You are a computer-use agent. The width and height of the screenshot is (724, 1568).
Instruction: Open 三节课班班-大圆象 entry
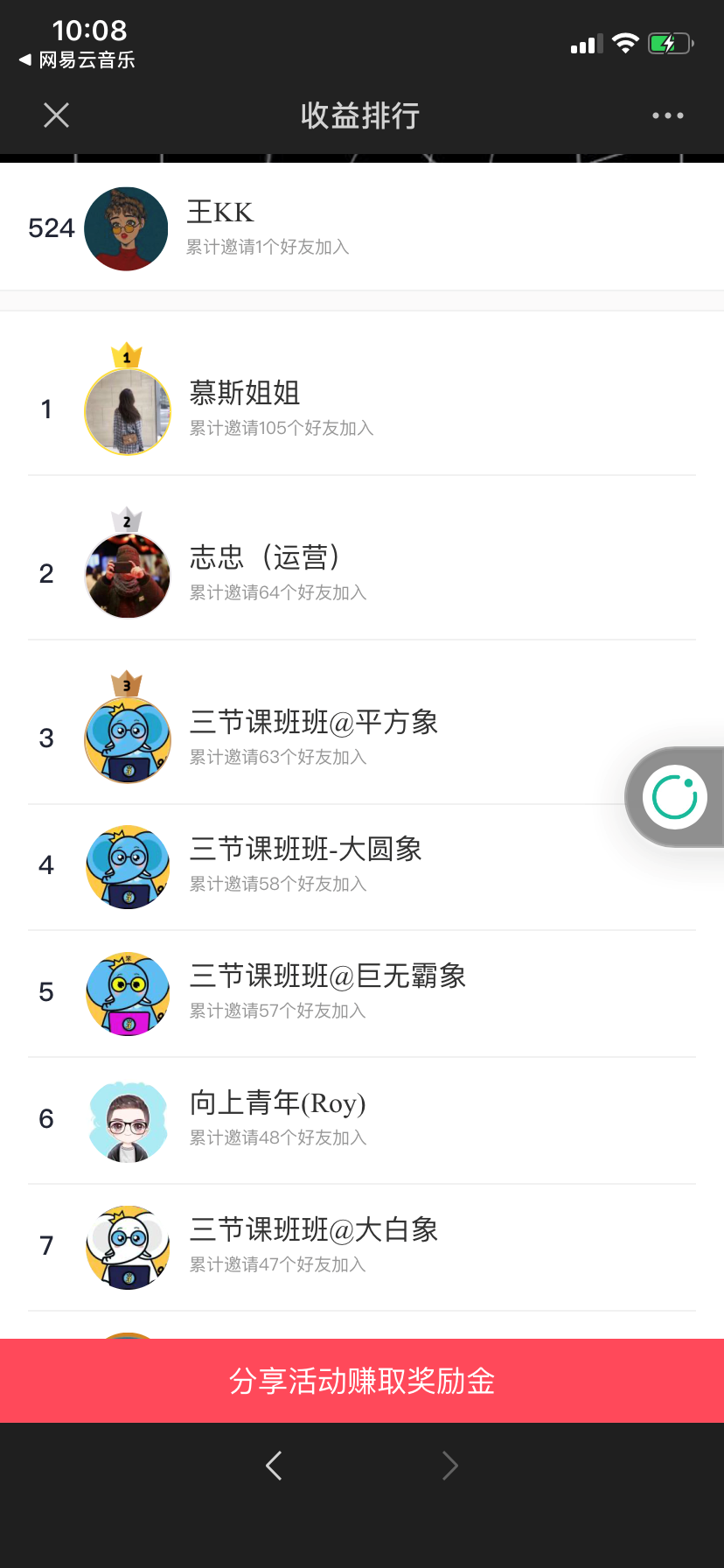click(x=362, y=867)
